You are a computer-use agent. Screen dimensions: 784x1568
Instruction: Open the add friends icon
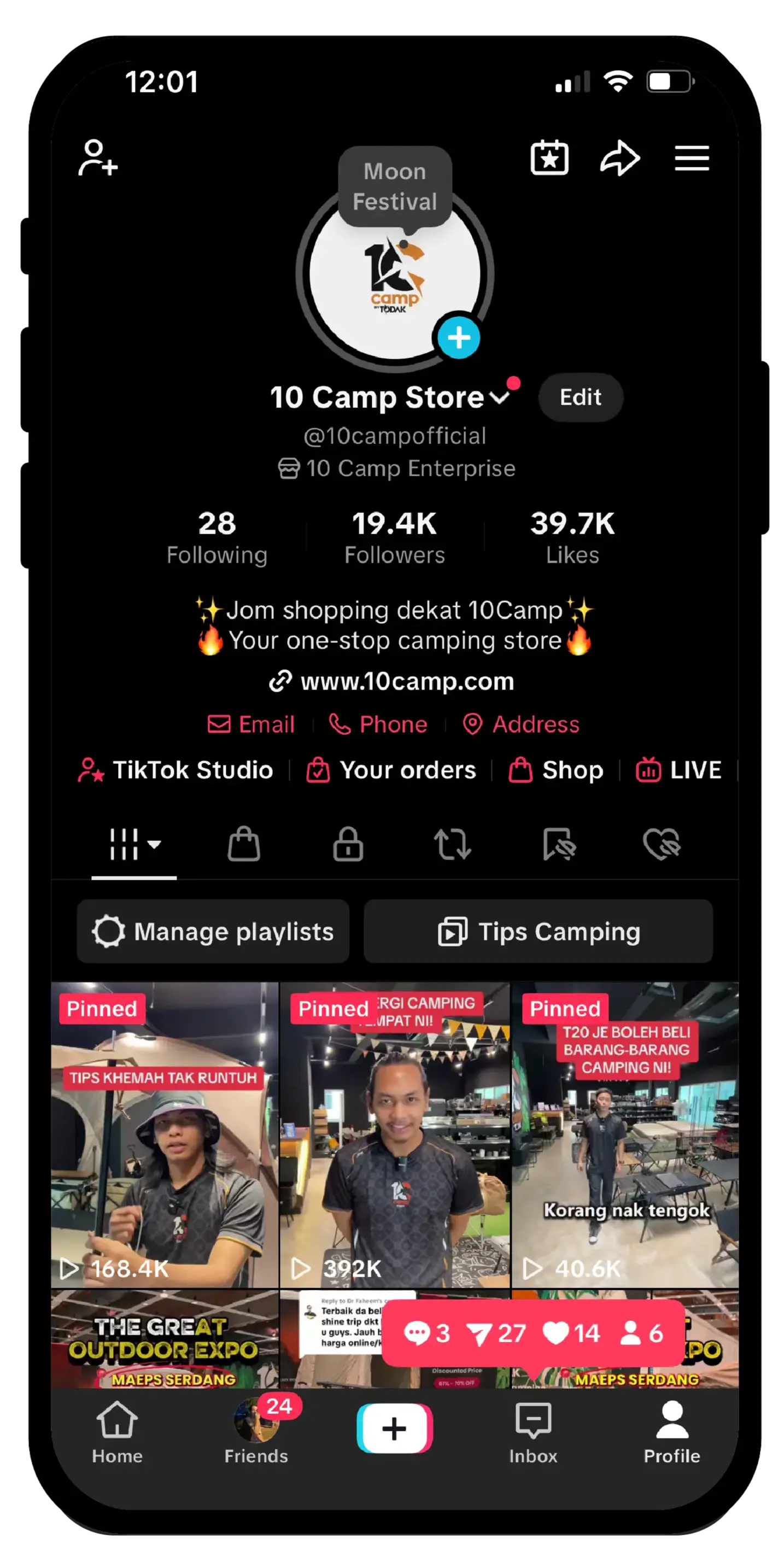click(97, 158)
